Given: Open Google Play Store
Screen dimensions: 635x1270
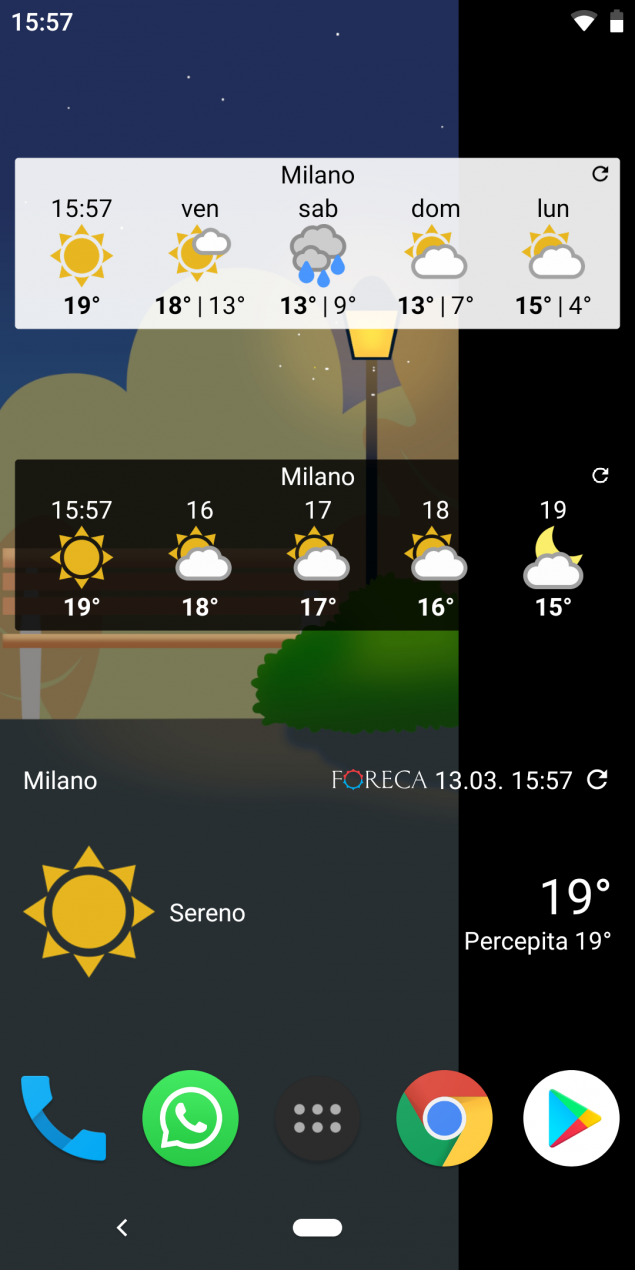Looking at the screenshot, I should (571, 1118).
